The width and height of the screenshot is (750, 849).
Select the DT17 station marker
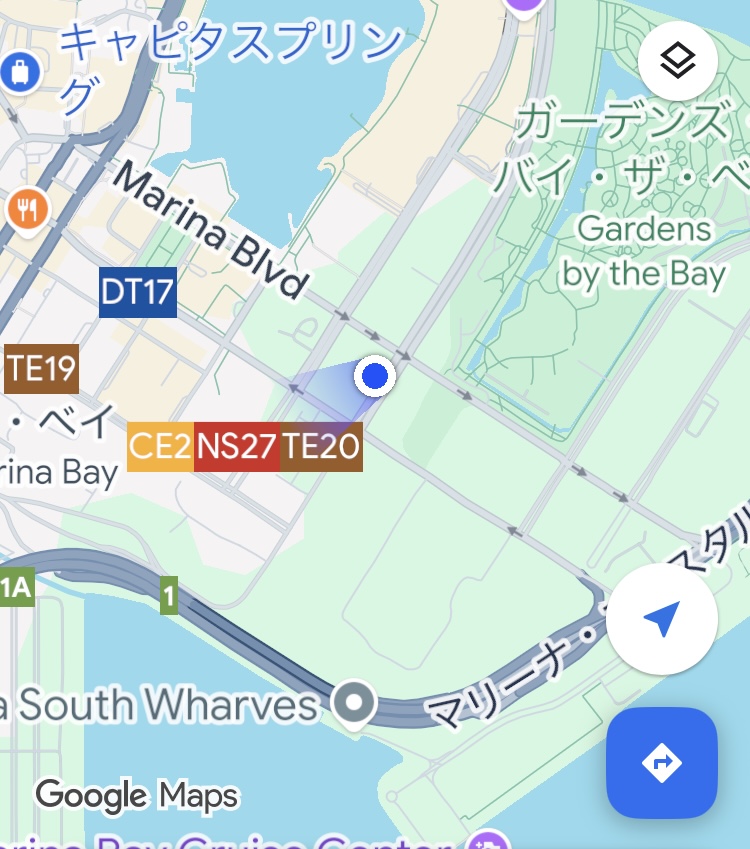tap(138, 292)
